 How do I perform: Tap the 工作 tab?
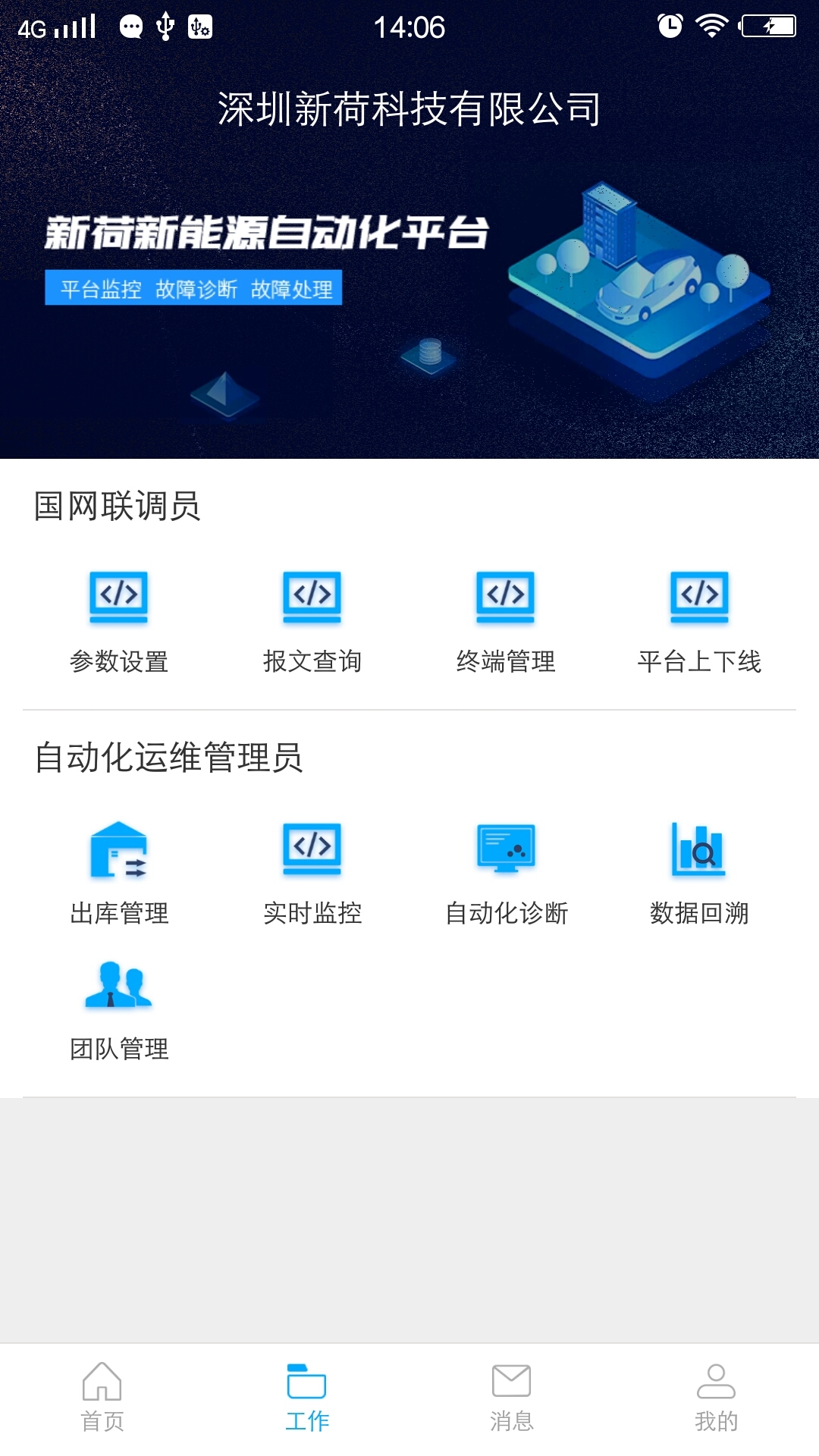point(307,1397)
